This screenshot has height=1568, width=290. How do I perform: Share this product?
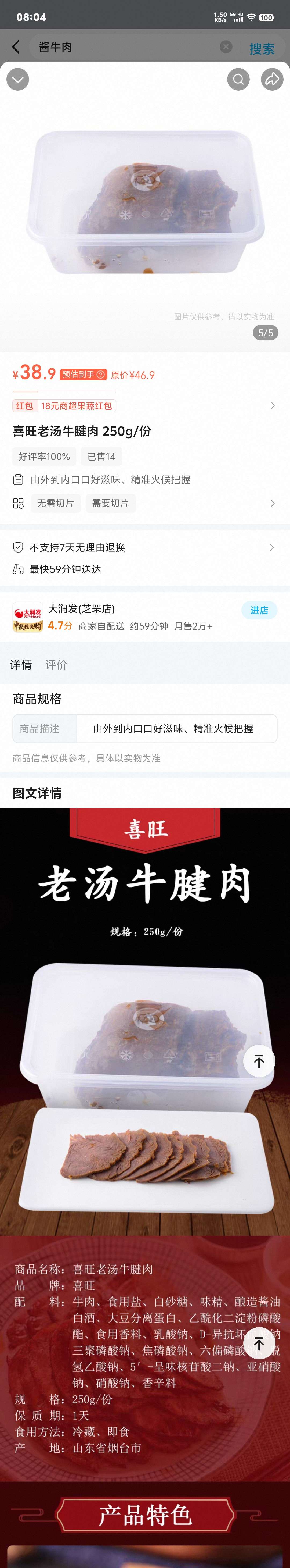[x=272, y=79]
